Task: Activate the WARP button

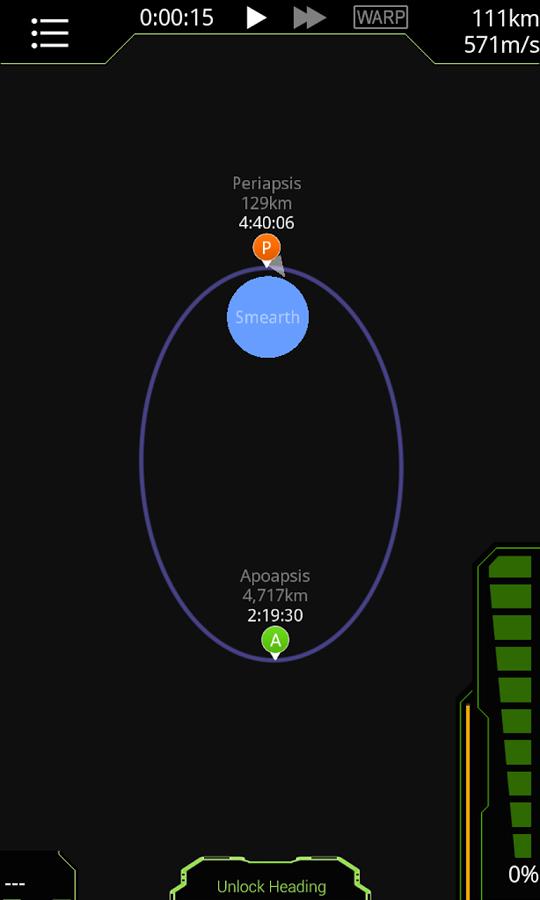Action: point(380,18)
